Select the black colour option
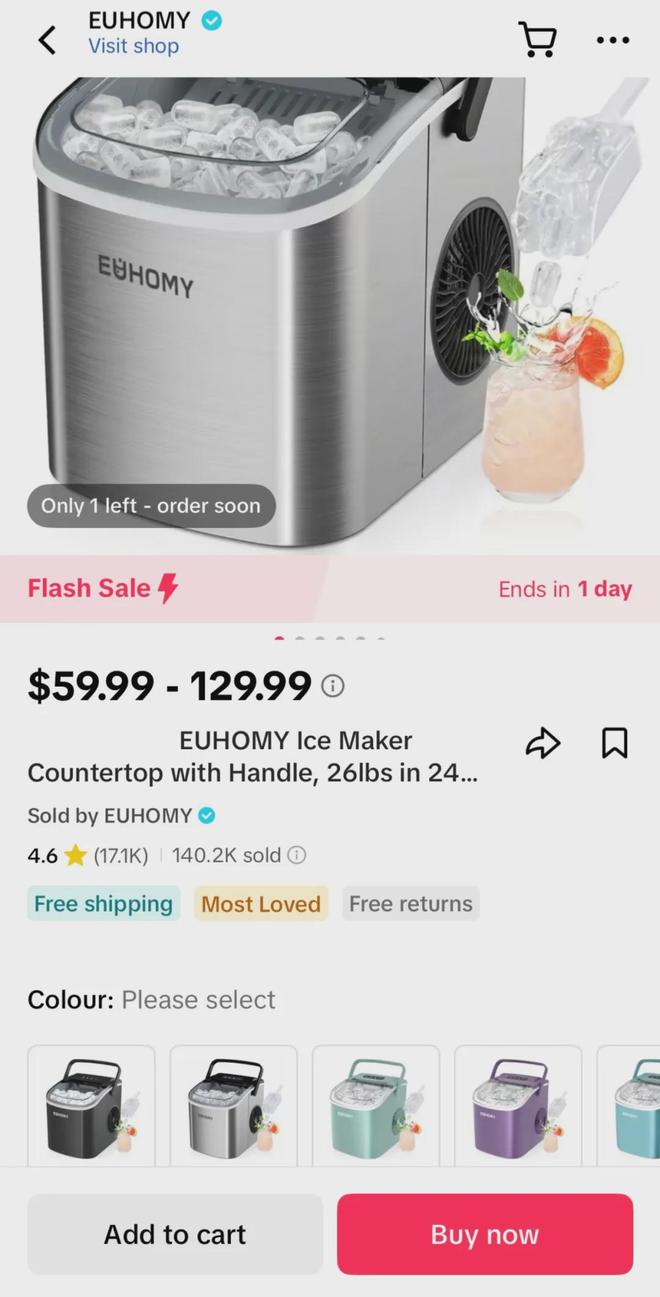 coord(91,1106)
